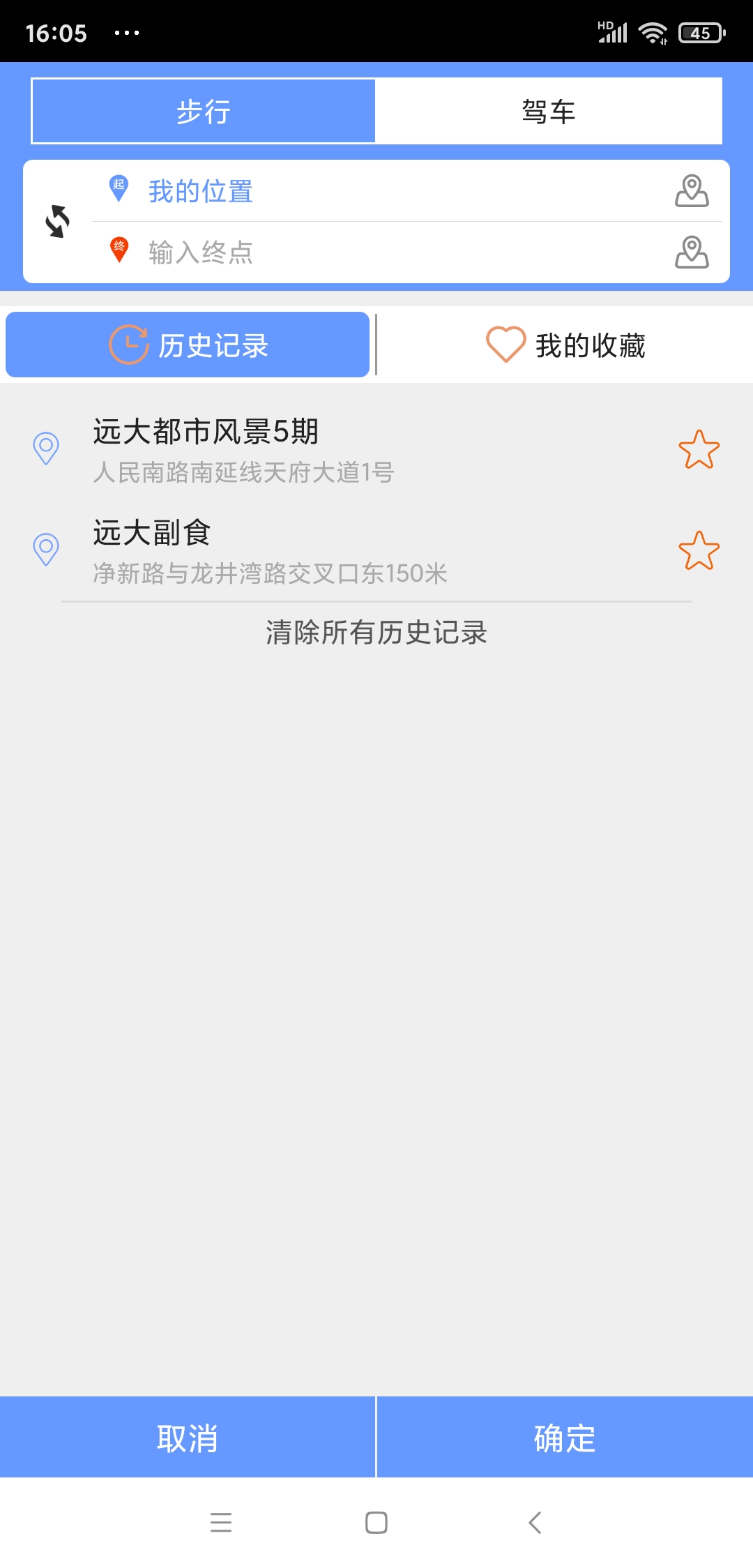The image size is (753, 1568).
Task: Tap map-picker icon beside 我的位置
Action: pyautogui.click(x=692, y=190)
